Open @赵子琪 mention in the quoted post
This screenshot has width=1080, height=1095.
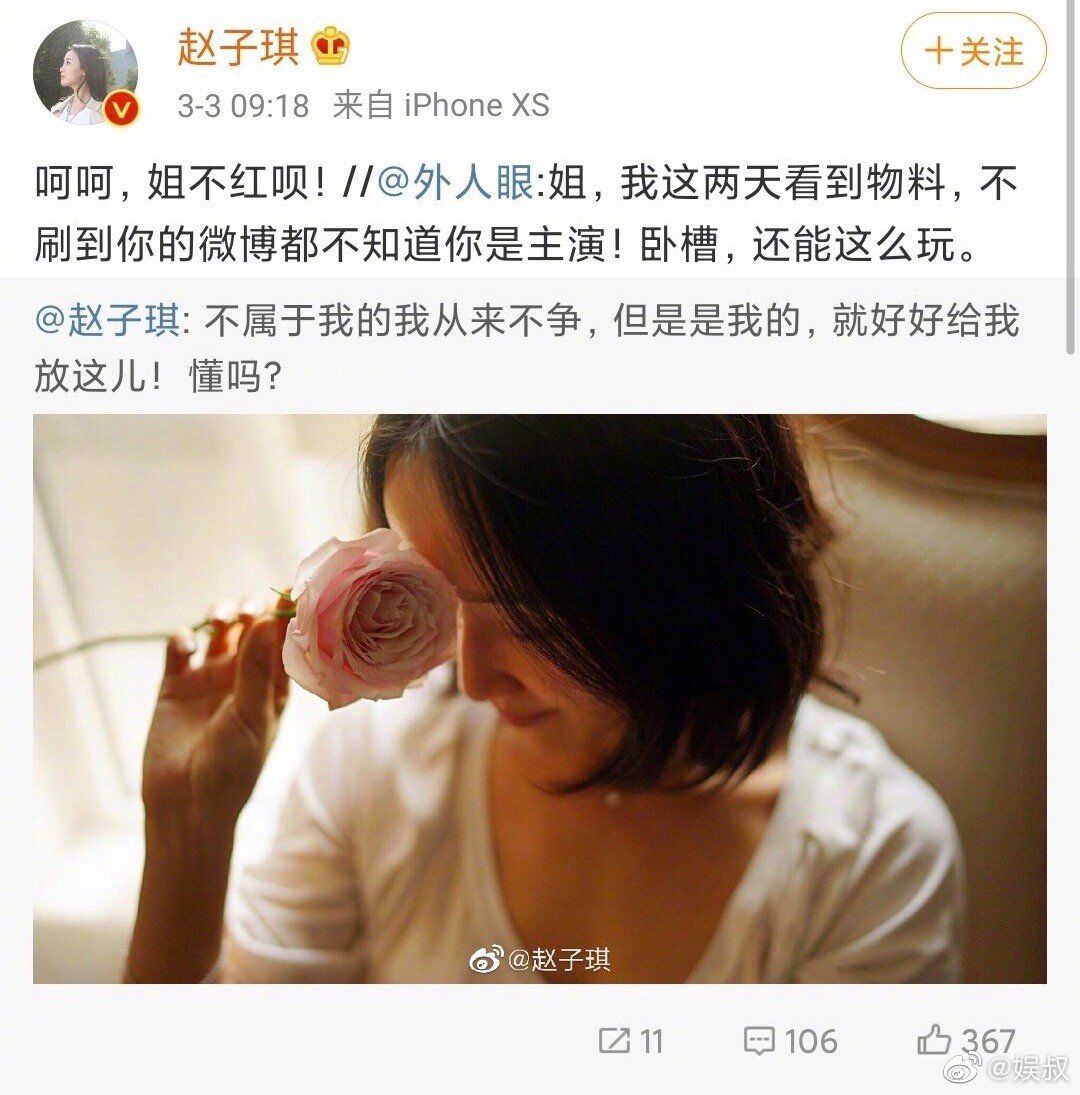click(x=109, y=322)
